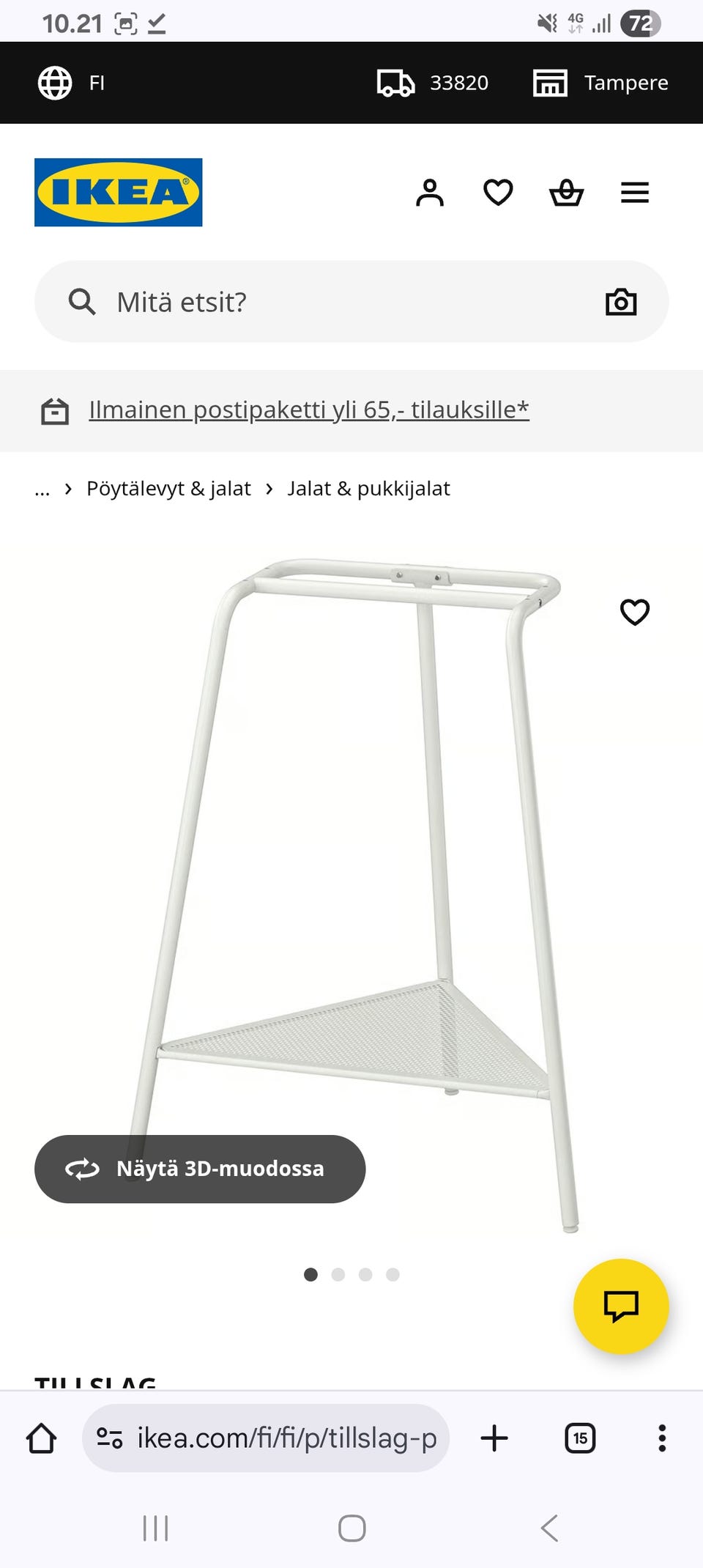Image resolution: width=703 pixels, height=1568 pixels.
Task: Expand the breadcrumb ellipsis
Action: coord(42,489)
